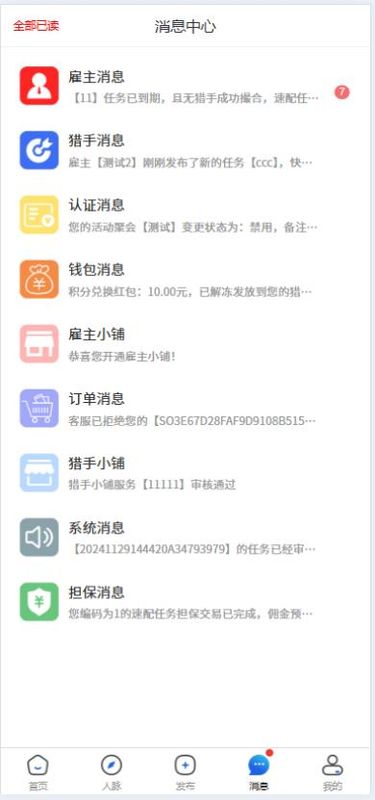The height and width of the screenshot is (800, 375).
Task: Switch to the 我的 tab
Action: 332,772
